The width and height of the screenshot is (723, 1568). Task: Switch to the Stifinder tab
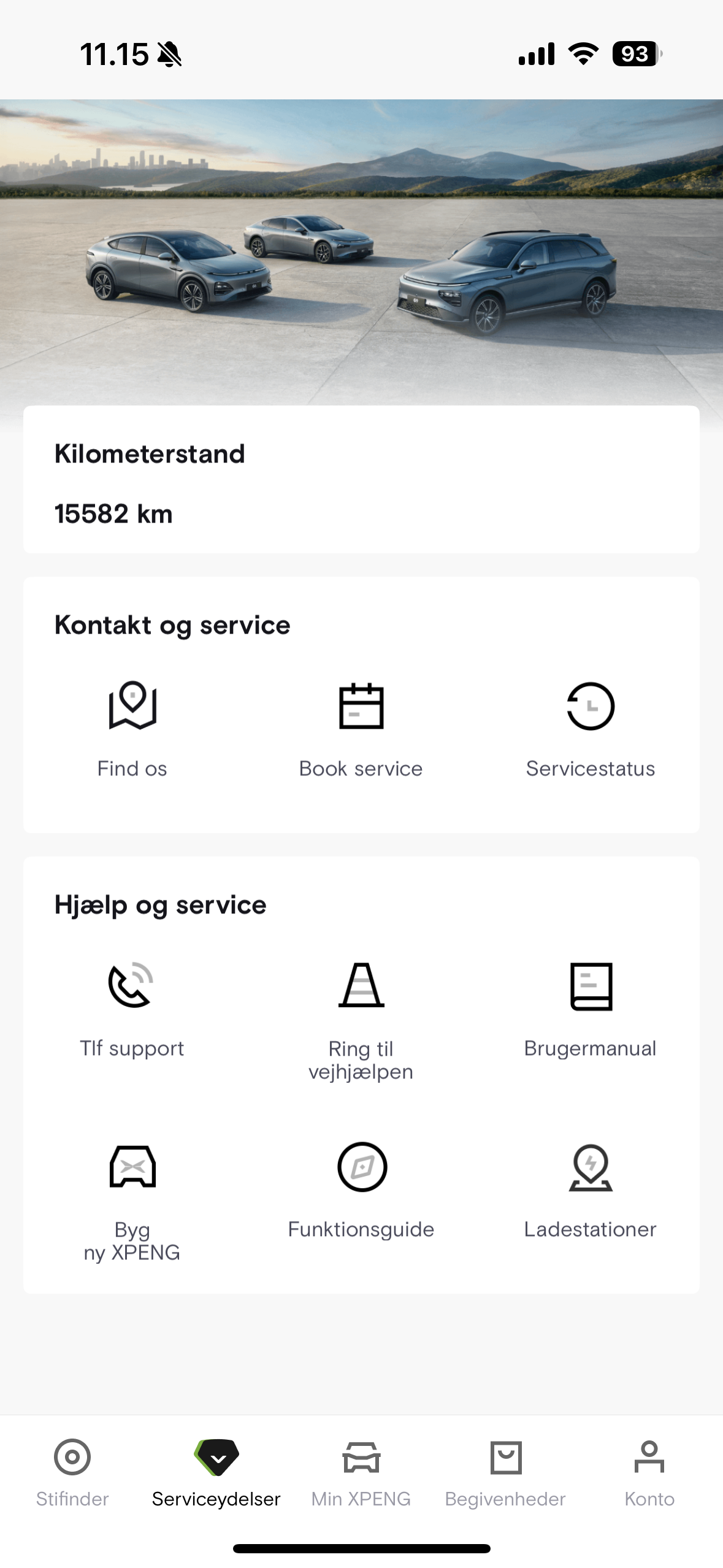72,1472
